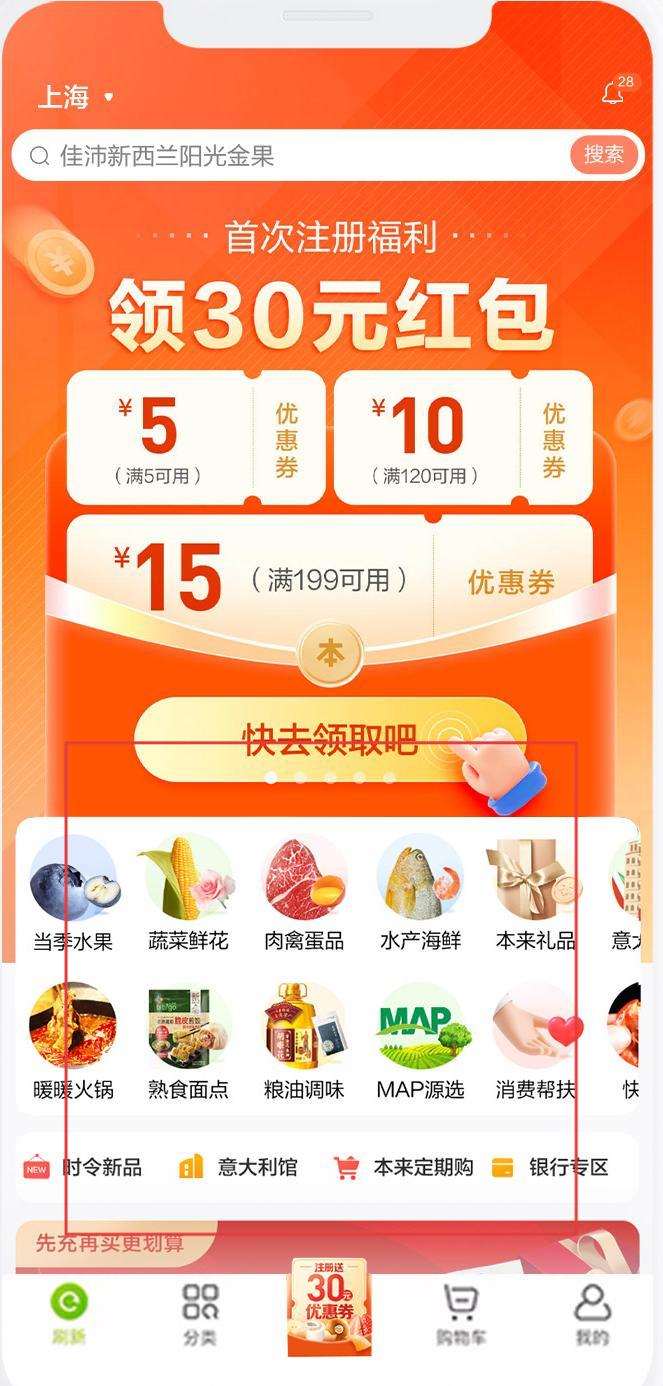Tap 快去领取吧 to claim coupons
The height and width of the screenshot is (1386, 663).
[330, 739]
